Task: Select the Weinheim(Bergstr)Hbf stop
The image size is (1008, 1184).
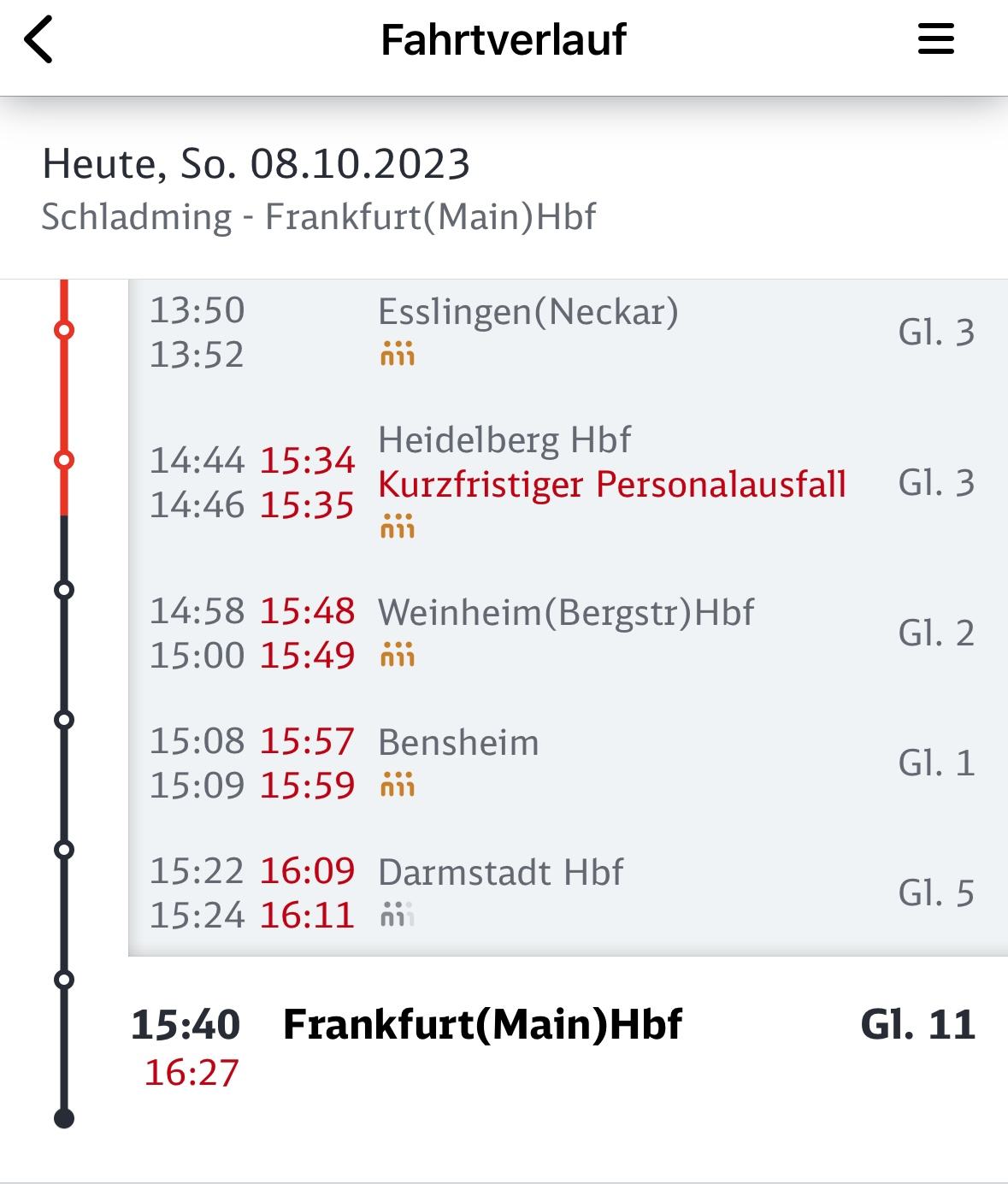Action: pyautogui.click(x=566, y=614)
